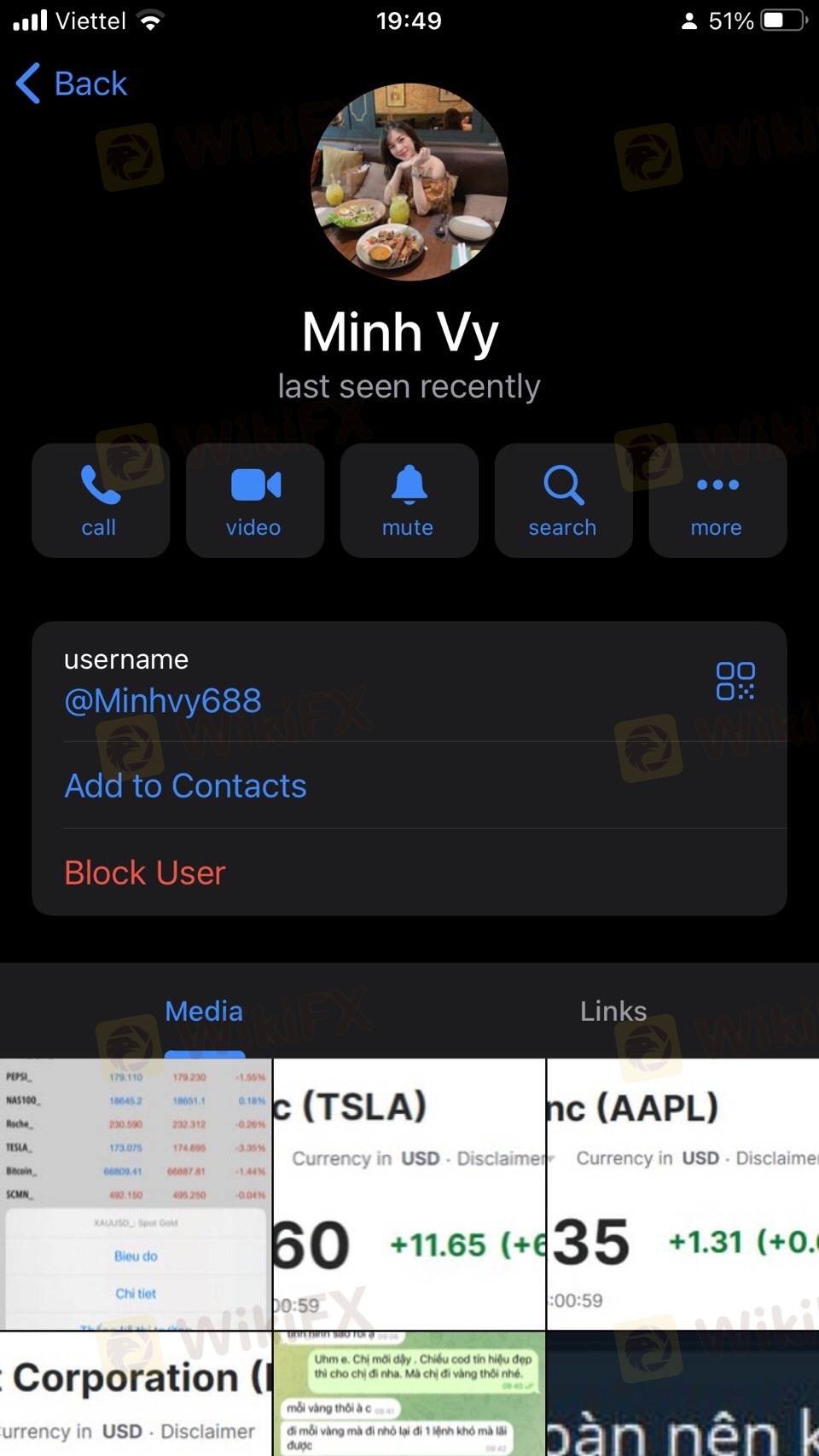Tap the @Minhvy688 username
Screen dimensions: 819x1456
[x=163, y=700]
